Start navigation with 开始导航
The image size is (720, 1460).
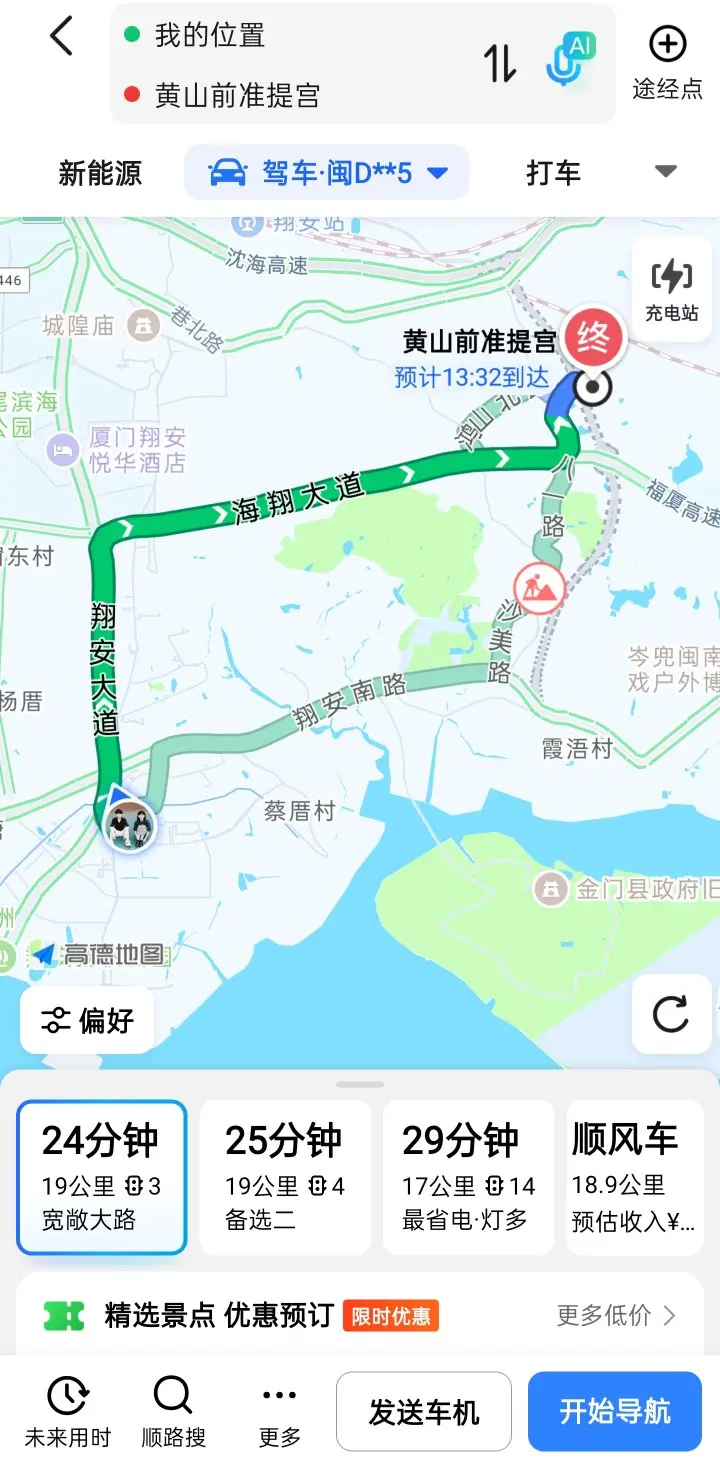point(614,1412)
